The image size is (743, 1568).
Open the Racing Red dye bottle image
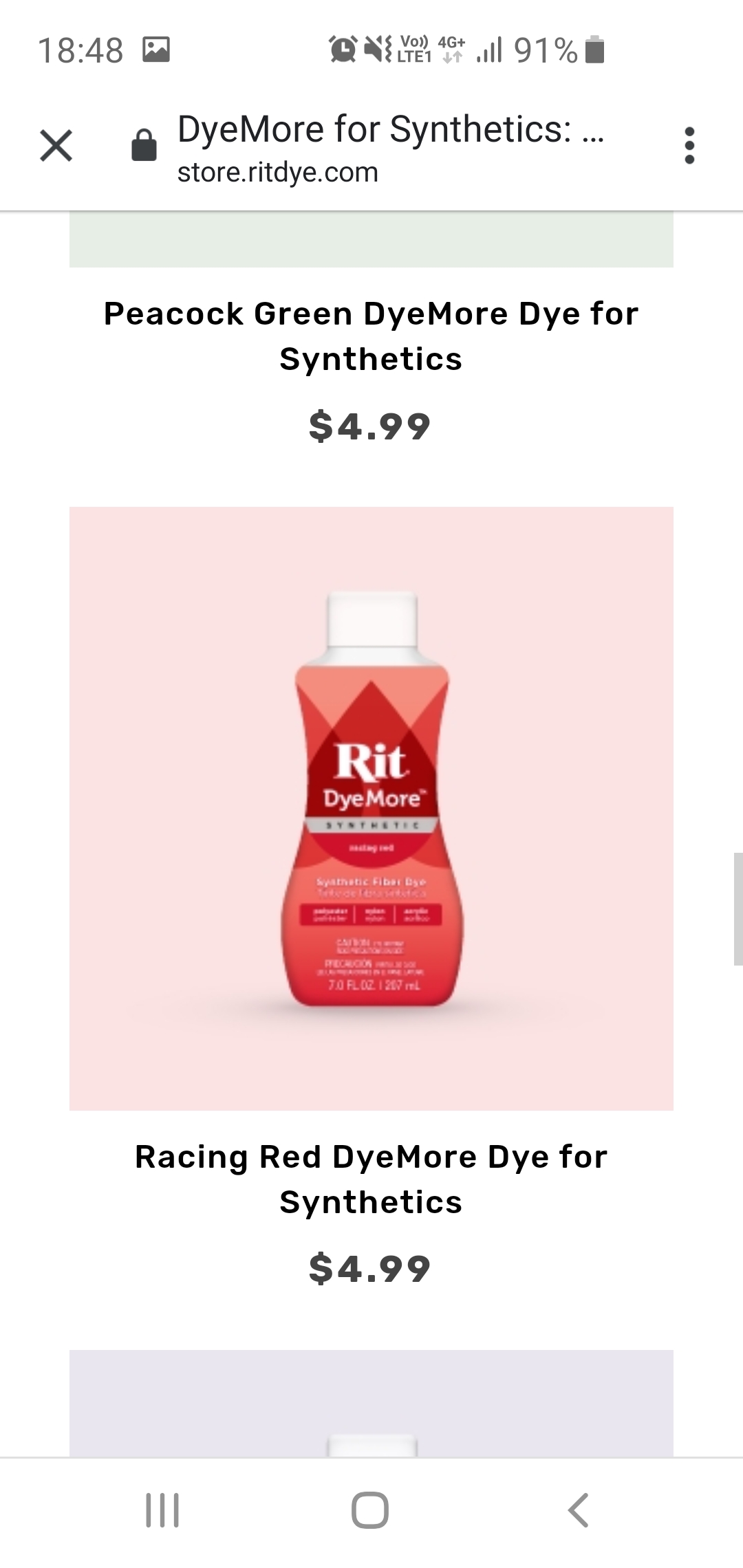click(371, 809)
